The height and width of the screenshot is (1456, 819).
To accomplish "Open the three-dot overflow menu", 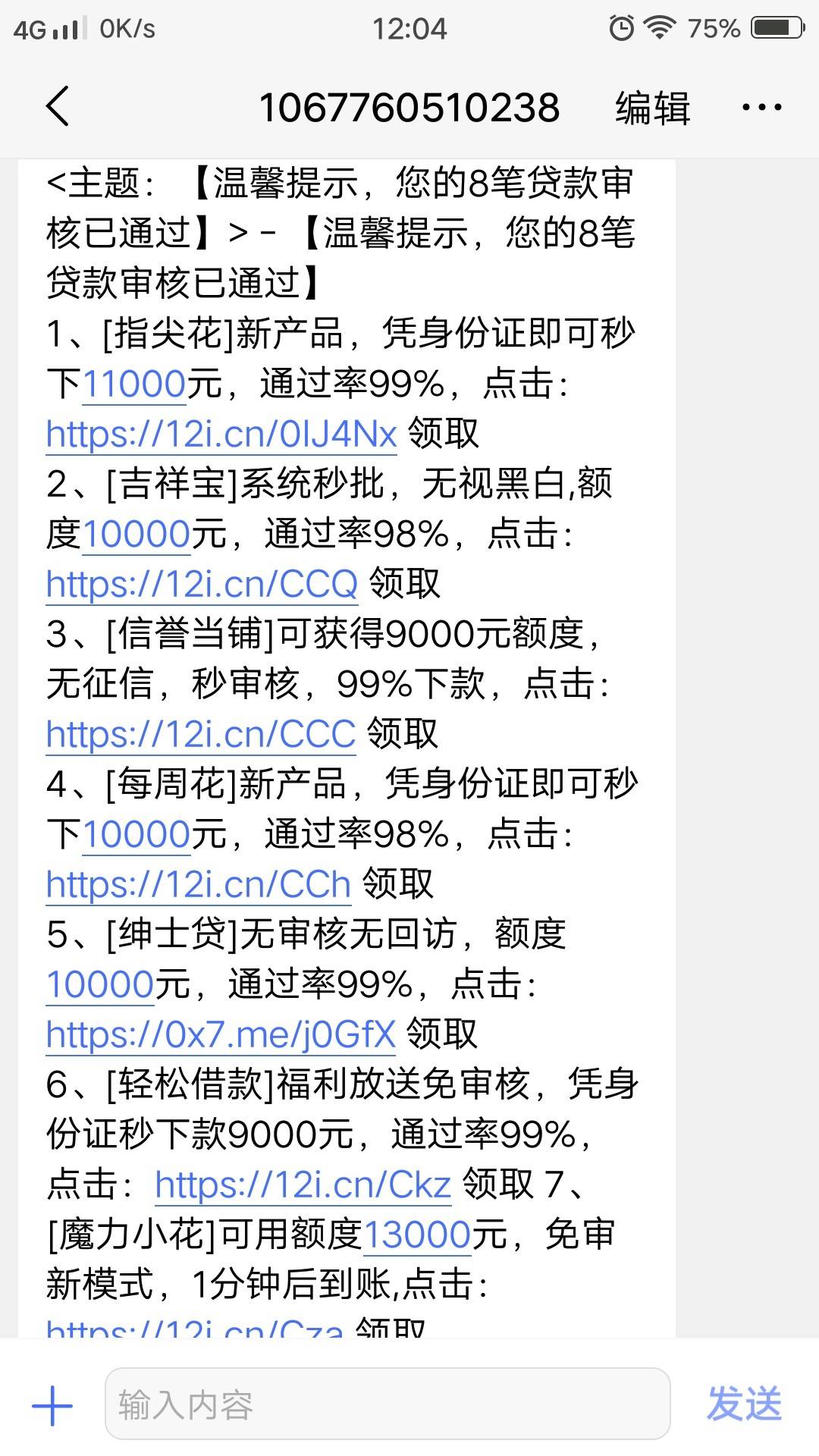I will (x=761, y=107).
